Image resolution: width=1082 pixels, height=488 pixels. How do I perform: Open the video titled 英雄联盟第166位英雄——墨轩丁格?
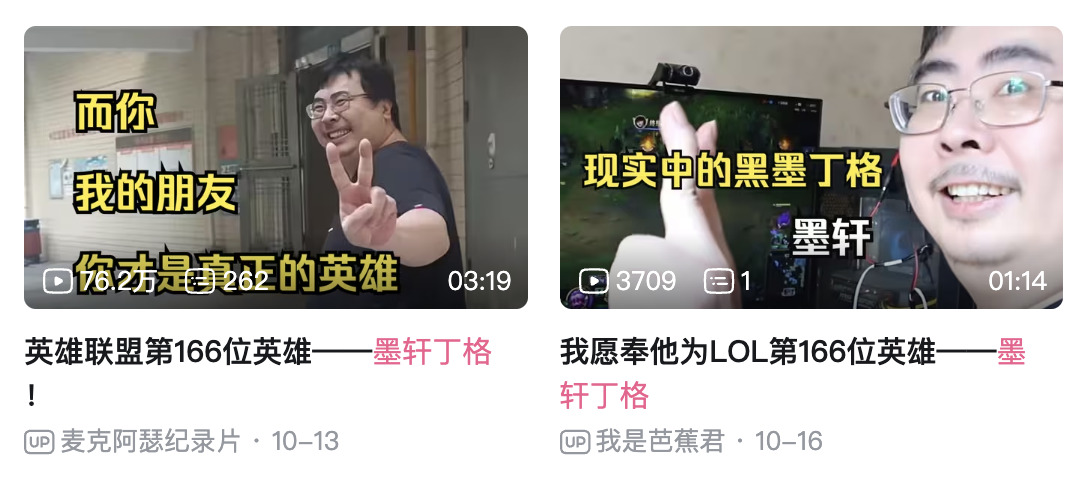coord(258,353)
